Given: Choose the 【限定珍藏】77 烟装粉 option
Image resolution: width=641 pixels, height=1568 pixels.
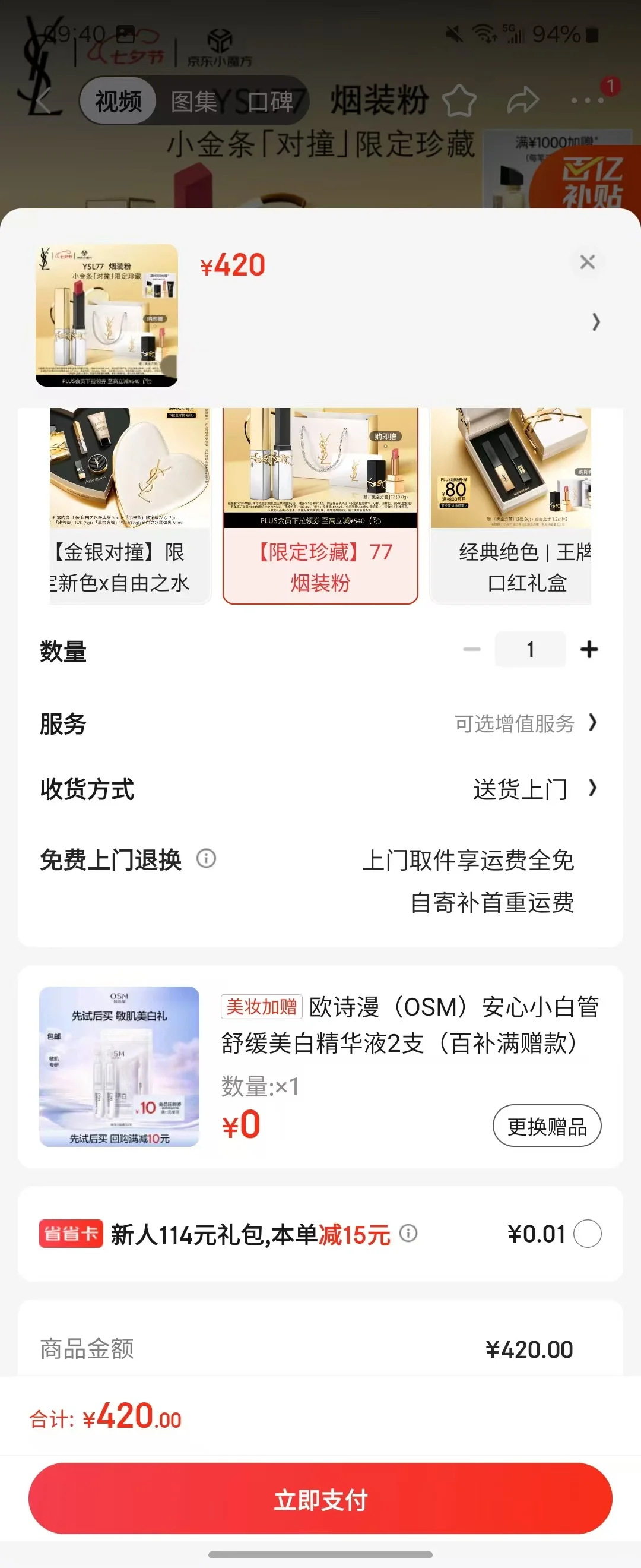Looking at the screenshot, I should click(320, 506).
